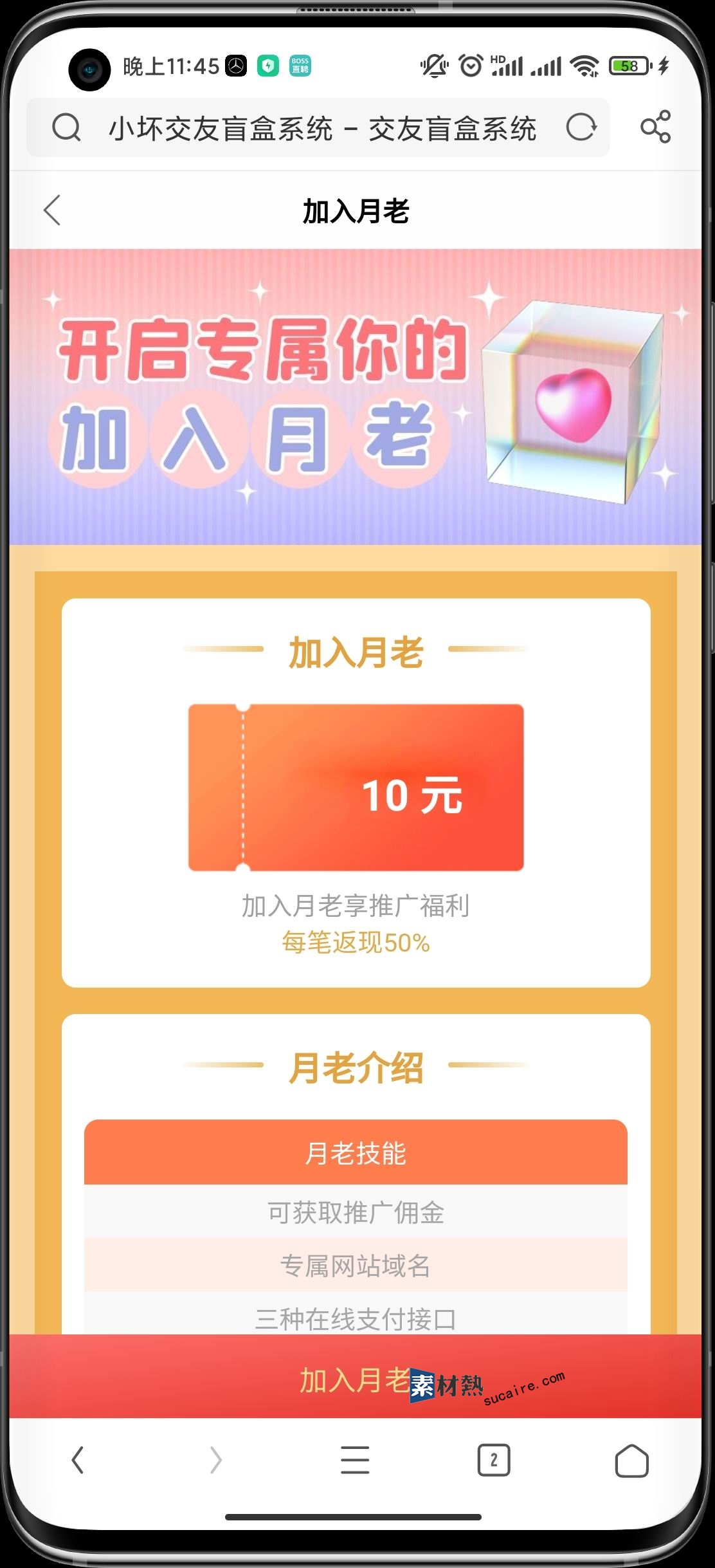Open the browser tabs switcher showing 2
The height and width of the screenshot is (1568, 715).
(493, 1460)
